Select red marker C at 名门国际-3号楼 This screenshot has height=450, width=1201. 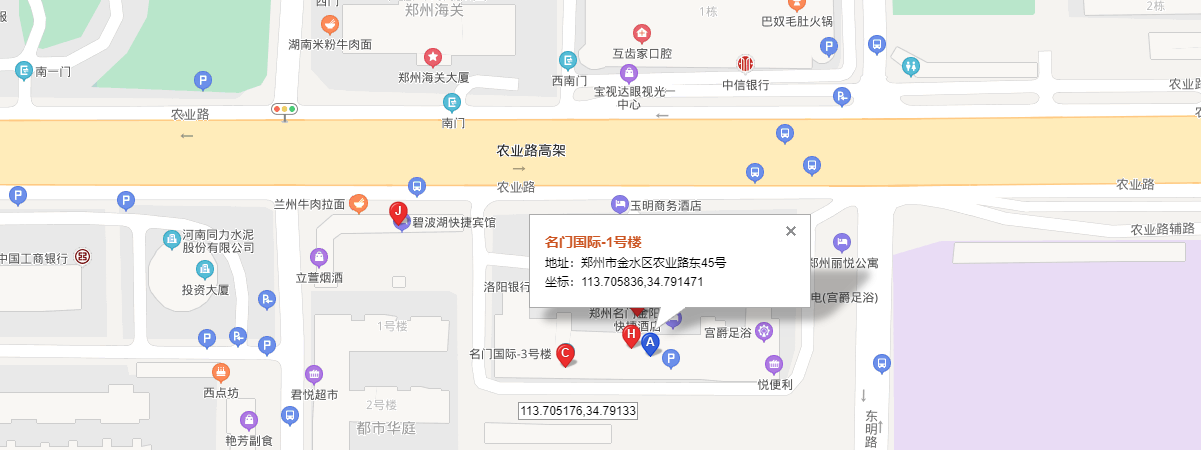[x=565, y=352]
